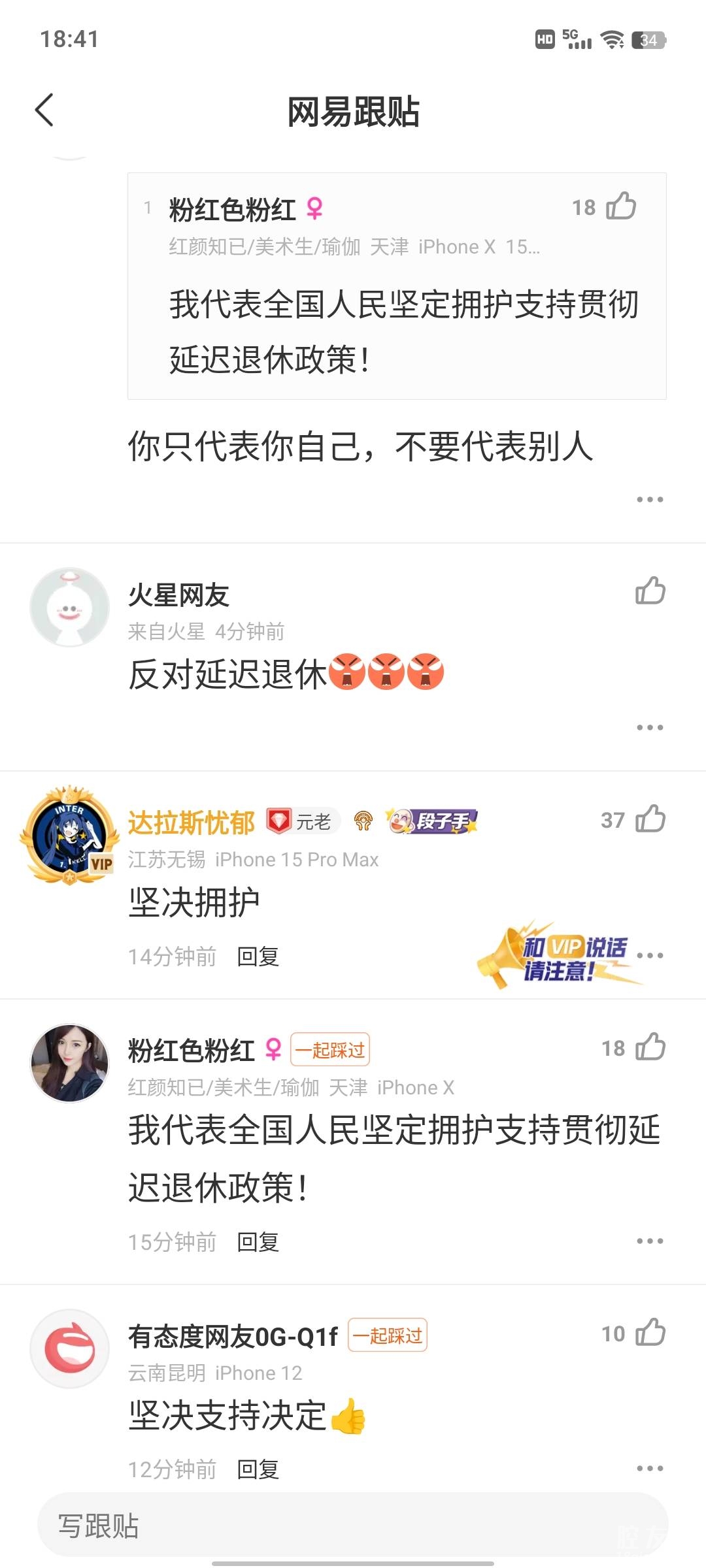Open more options on 达拉斯忧郁's comment

[651, 955]
